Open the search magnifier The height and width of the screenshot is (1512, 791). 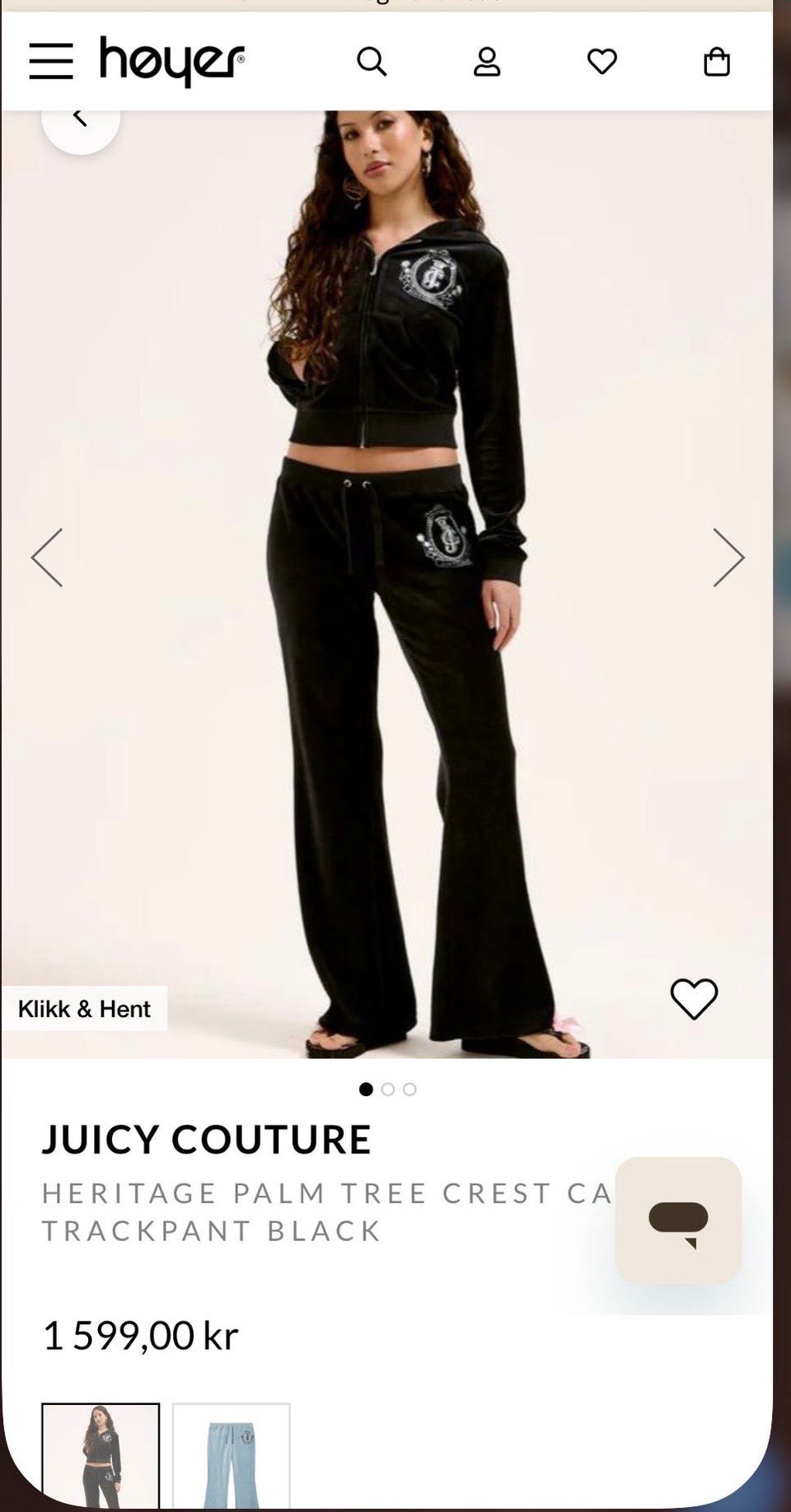click(x=372, y=62)
